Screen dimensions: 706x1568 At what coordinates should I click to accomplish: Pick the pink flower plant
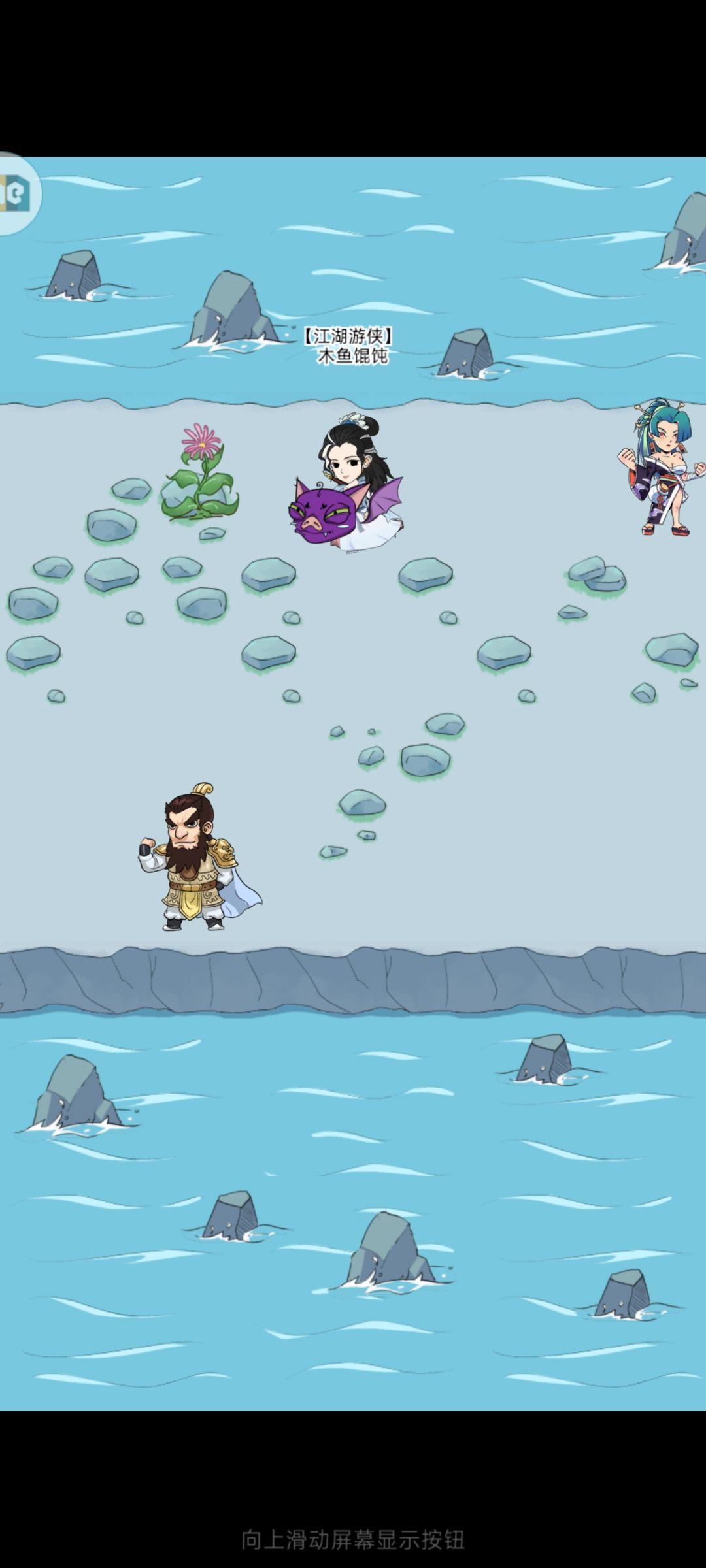point(201,472)
